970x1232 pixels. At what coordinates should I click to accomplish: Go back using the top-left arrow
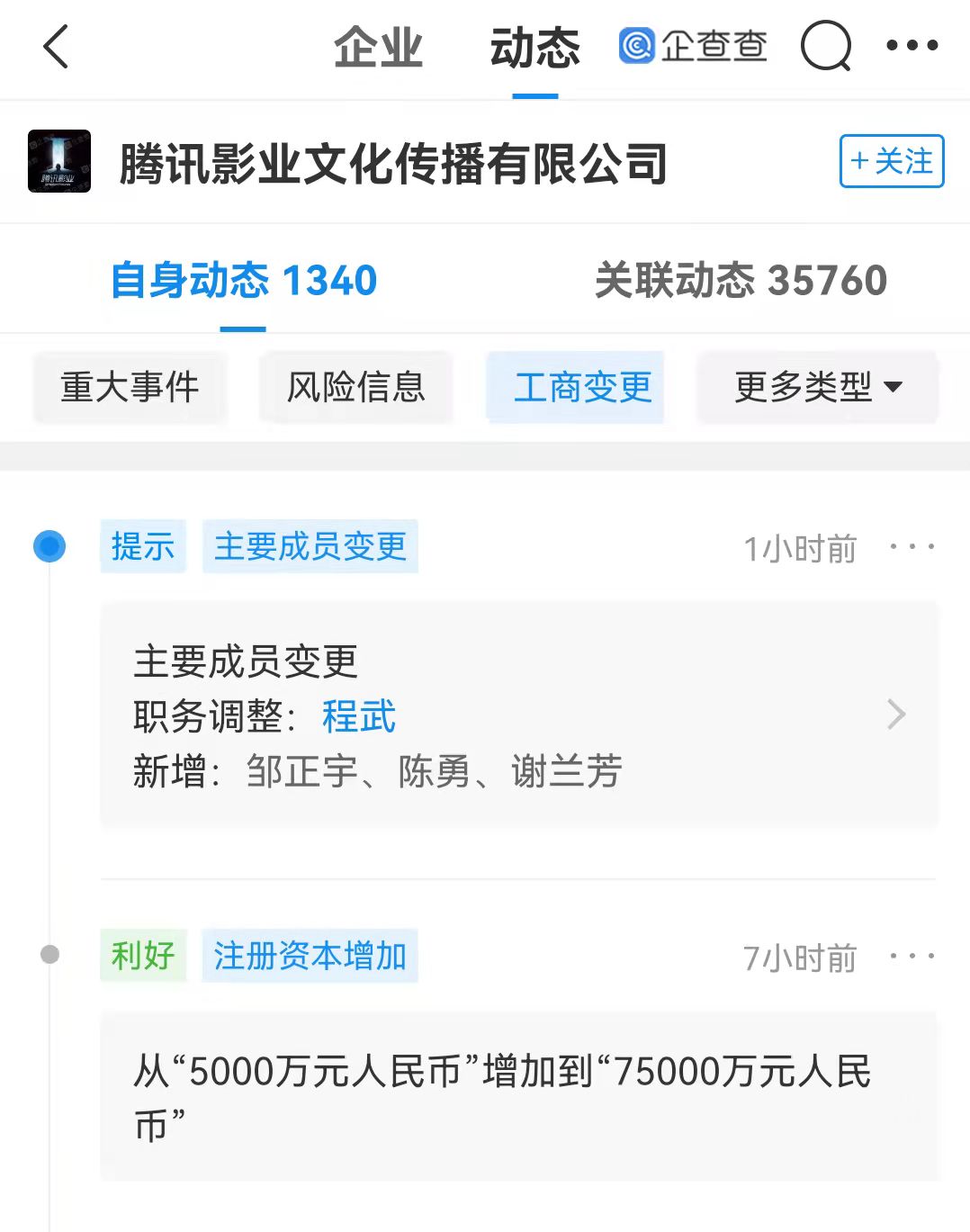pos(56,47)
